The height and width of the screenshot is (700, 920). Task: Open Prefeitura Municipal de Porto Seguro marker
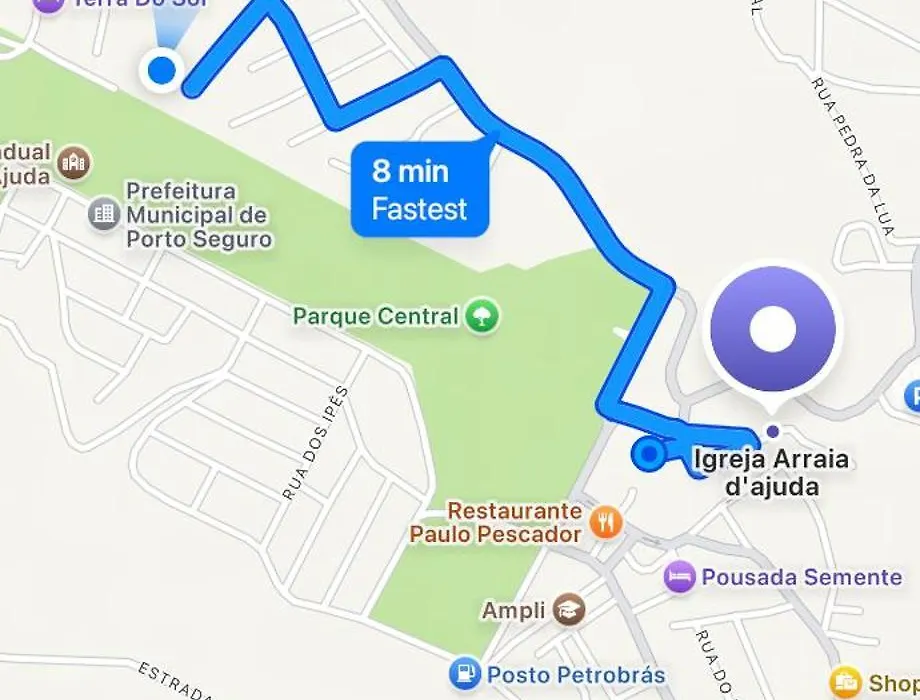click(x=103, y=213)
